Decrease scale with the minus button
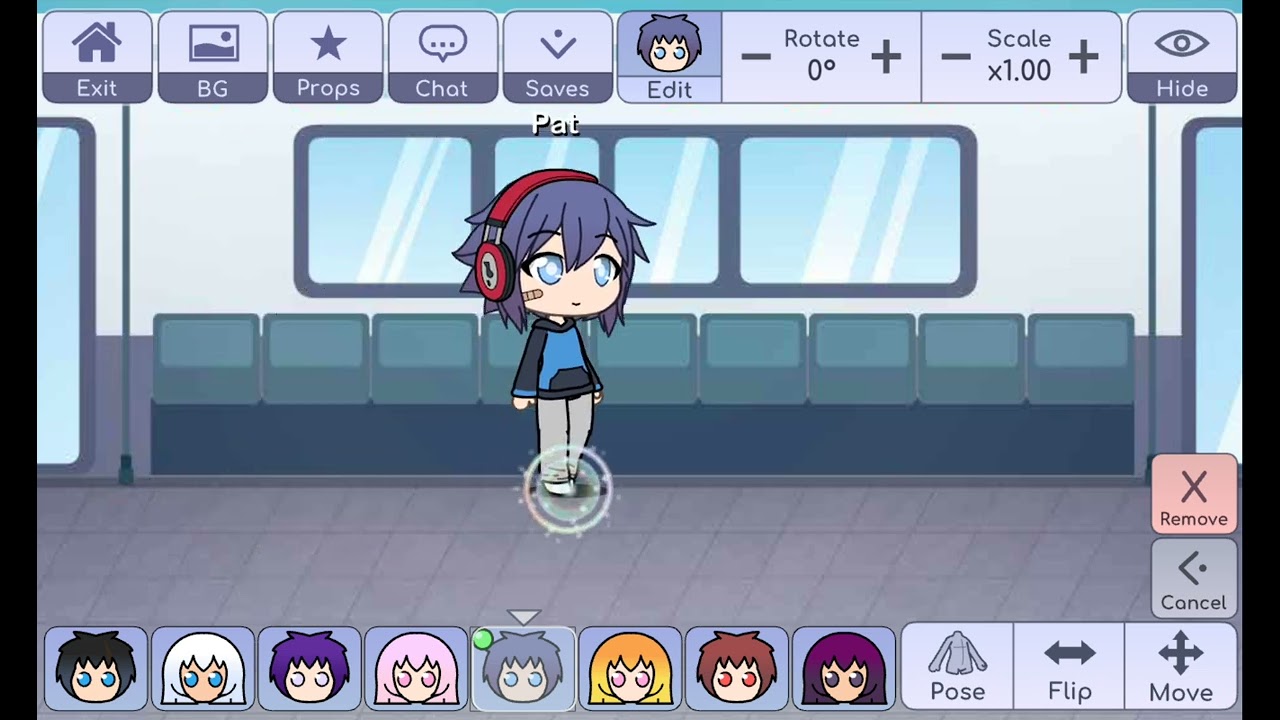 click(955, 57)
